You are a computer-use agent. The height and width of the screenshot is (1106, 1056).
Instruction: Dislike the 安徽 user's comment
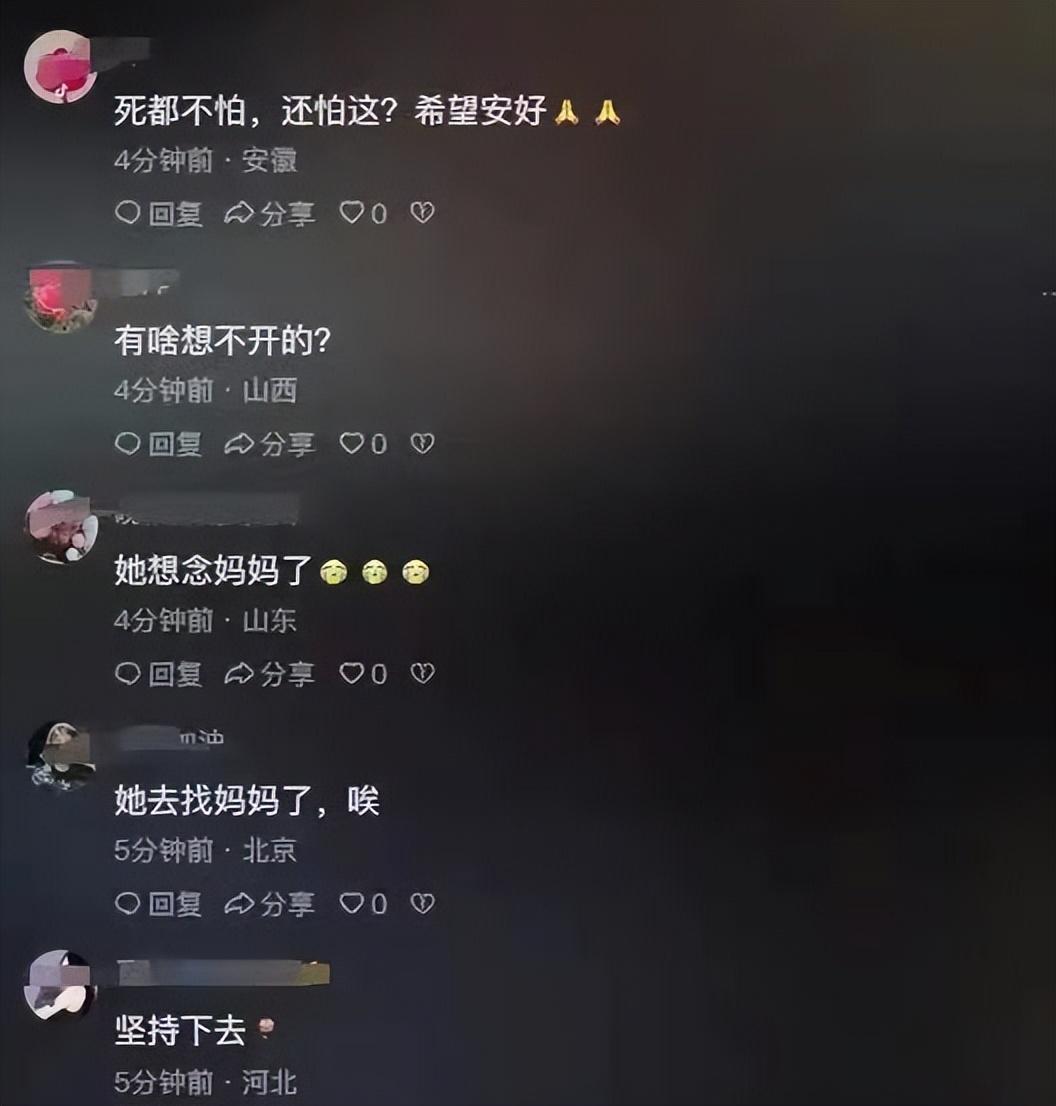point(423,212)
